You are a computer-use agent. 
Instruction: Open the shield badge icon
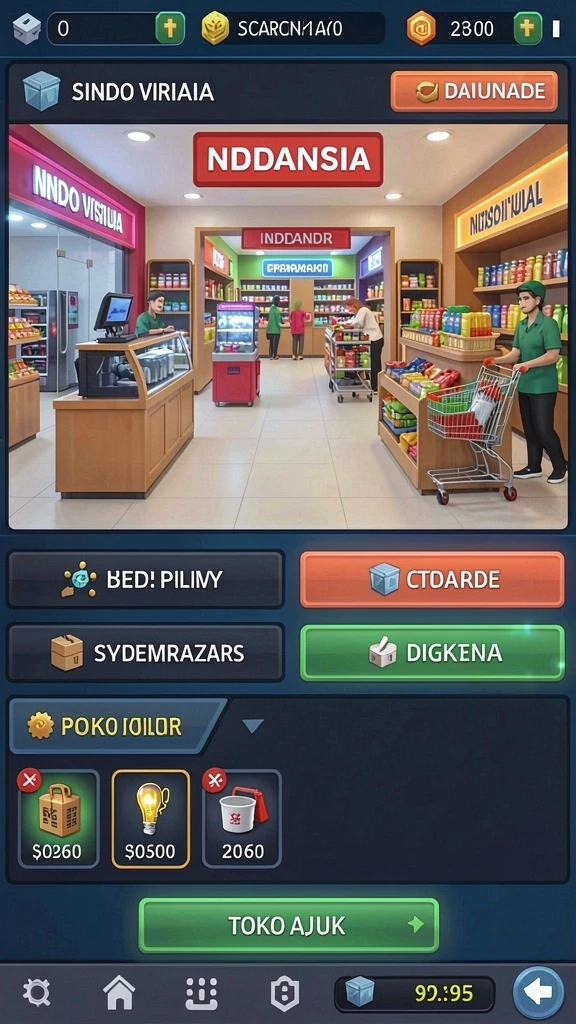click(x=285, y=993)
